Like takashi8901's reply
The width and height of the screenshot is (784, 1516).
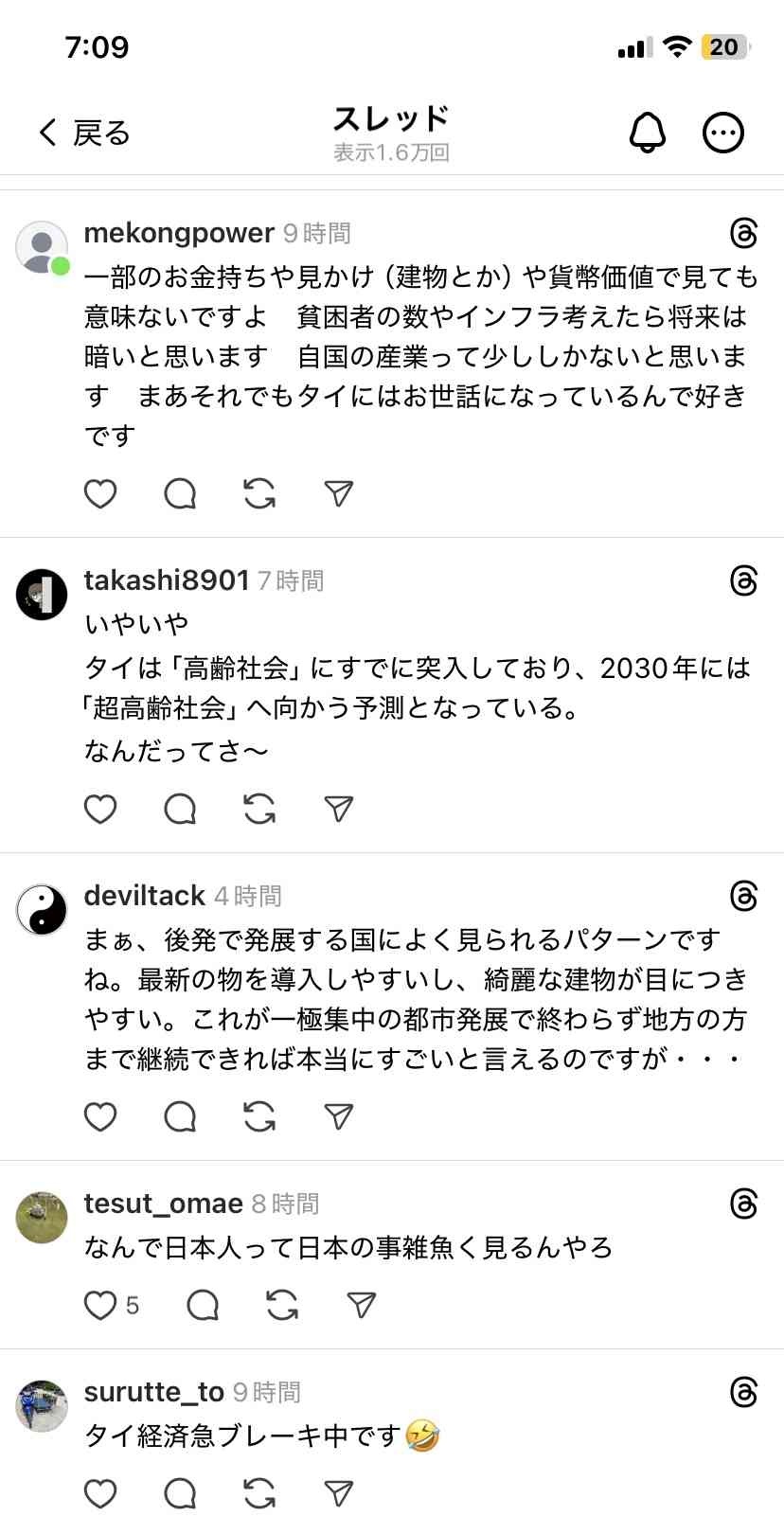pyautogui.click(x=100, y=809)
